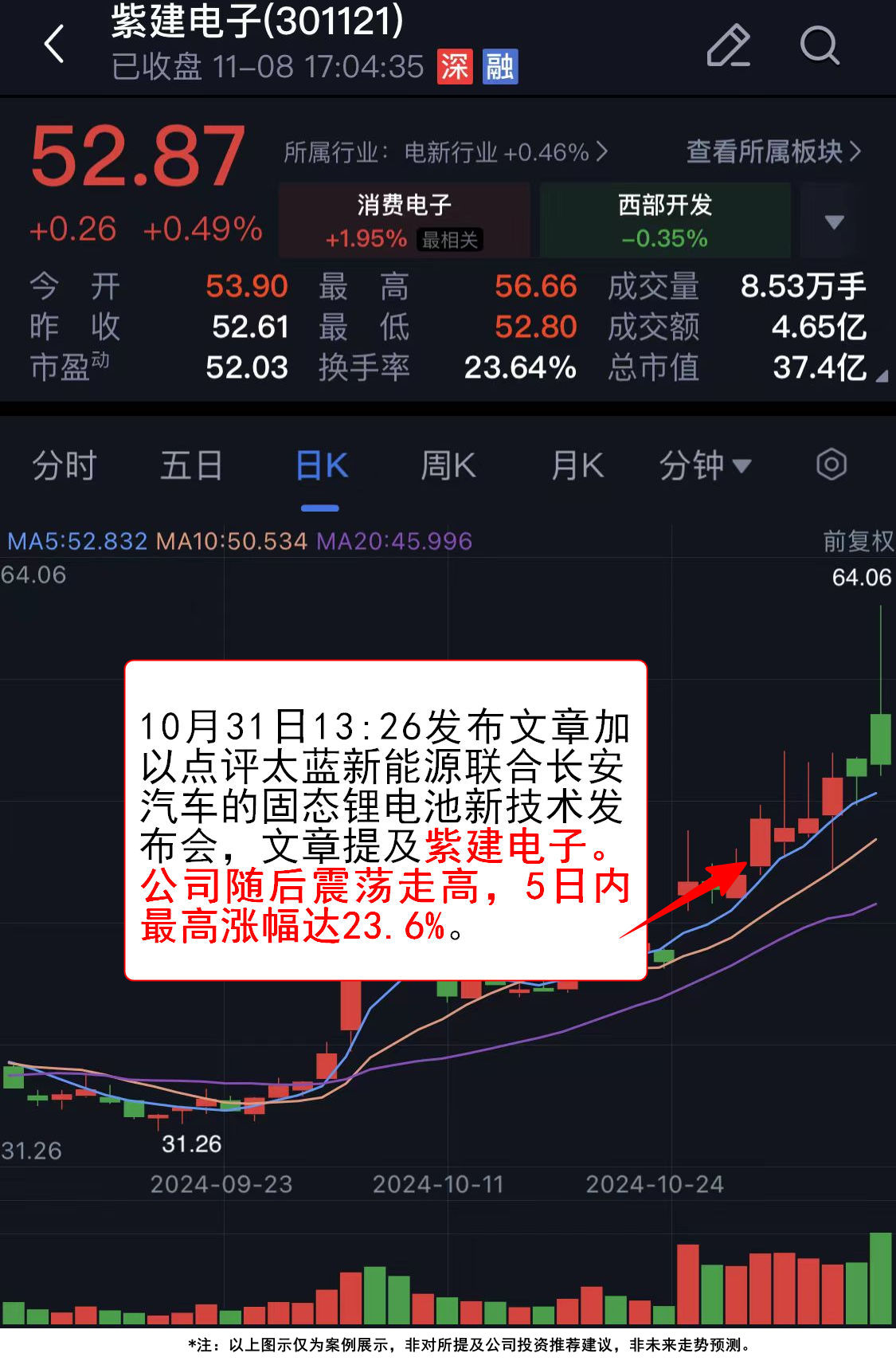
Task: Go back using the top-left arrow
Action: click(54, 45)
